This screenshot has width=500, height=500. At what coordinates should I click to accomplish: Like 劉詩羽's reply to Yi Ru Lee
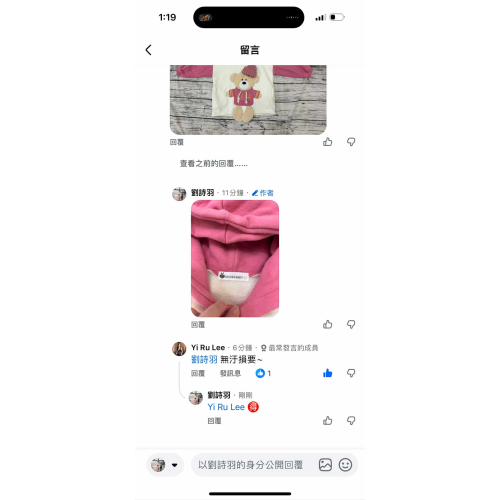pos(328,421)
